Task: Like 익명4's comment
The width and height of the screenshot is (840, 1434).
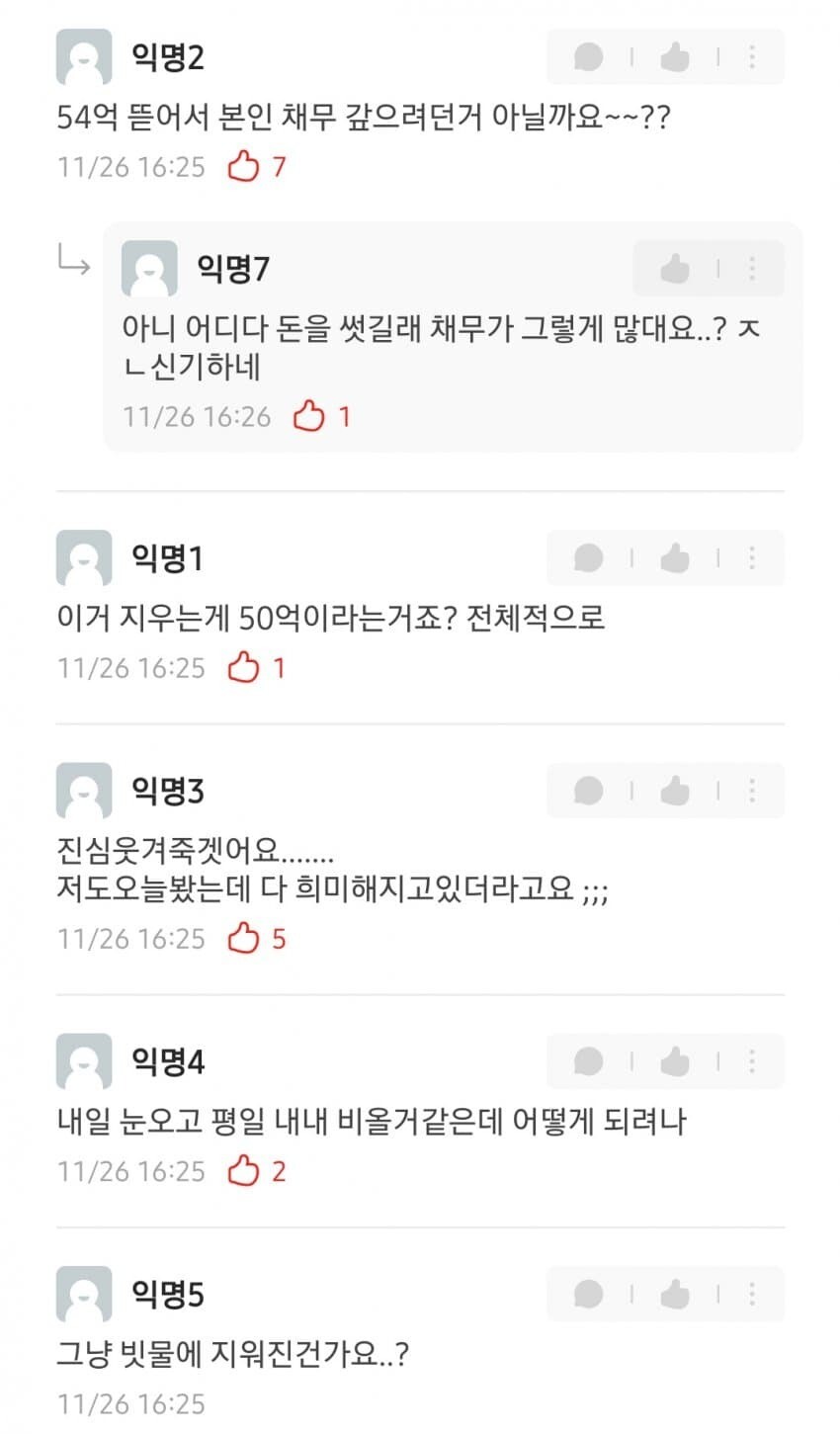Action: pos(675,1060)
